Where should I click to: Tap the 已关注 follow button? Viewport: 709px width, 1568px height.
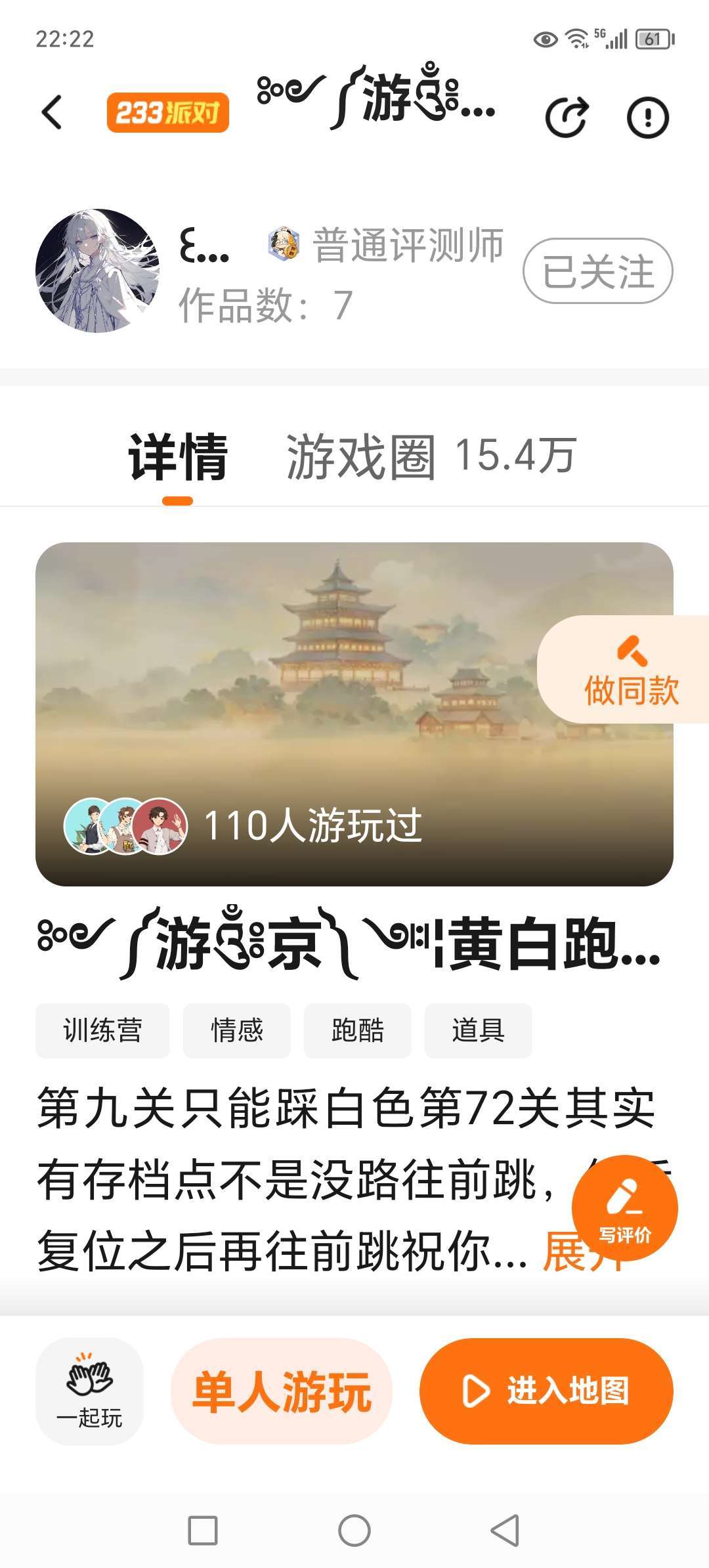[x=597, y=271]
